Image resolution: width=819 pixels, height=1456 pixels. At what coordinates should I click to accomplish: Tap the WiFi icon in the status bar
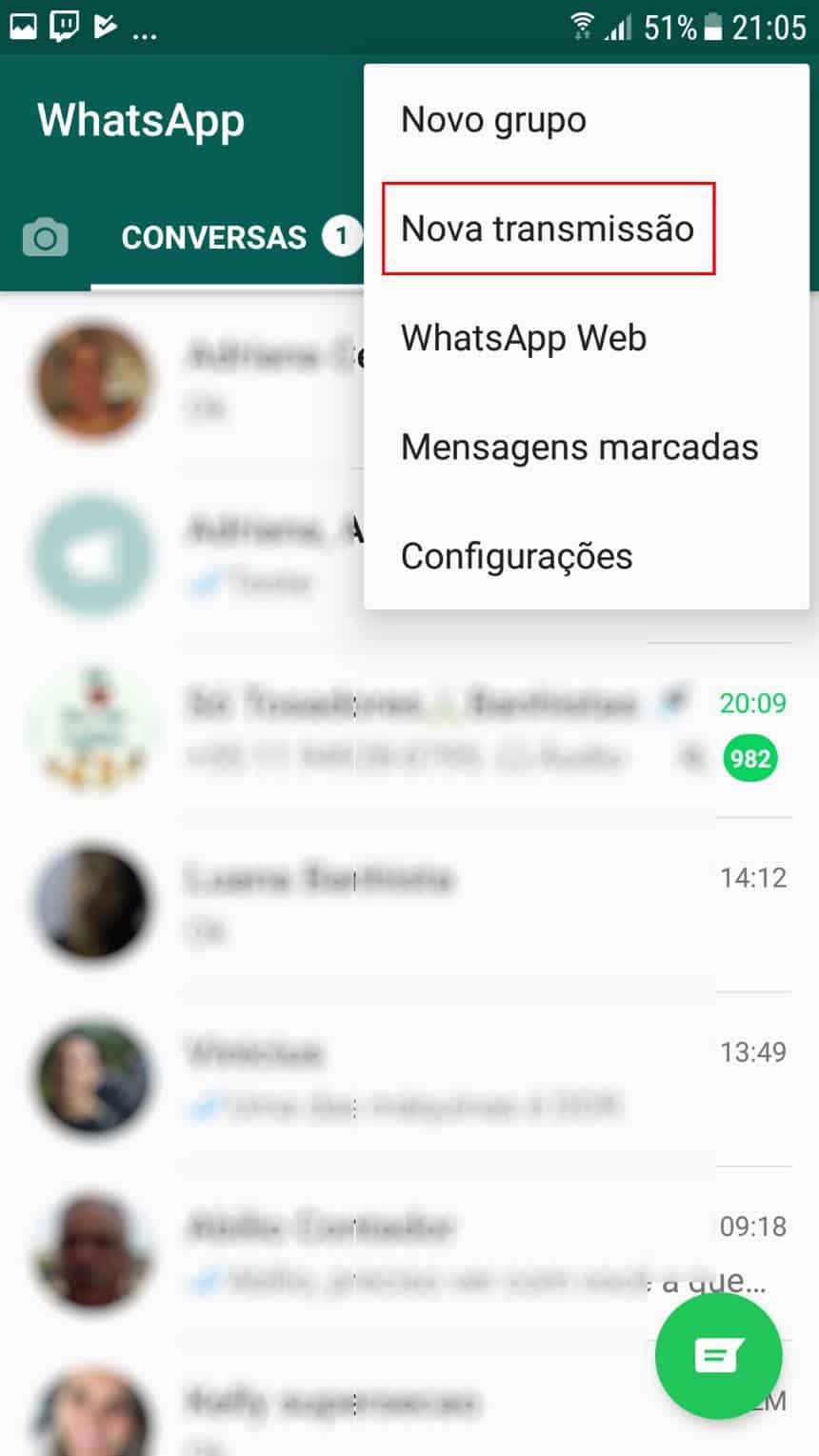point(584,25)
